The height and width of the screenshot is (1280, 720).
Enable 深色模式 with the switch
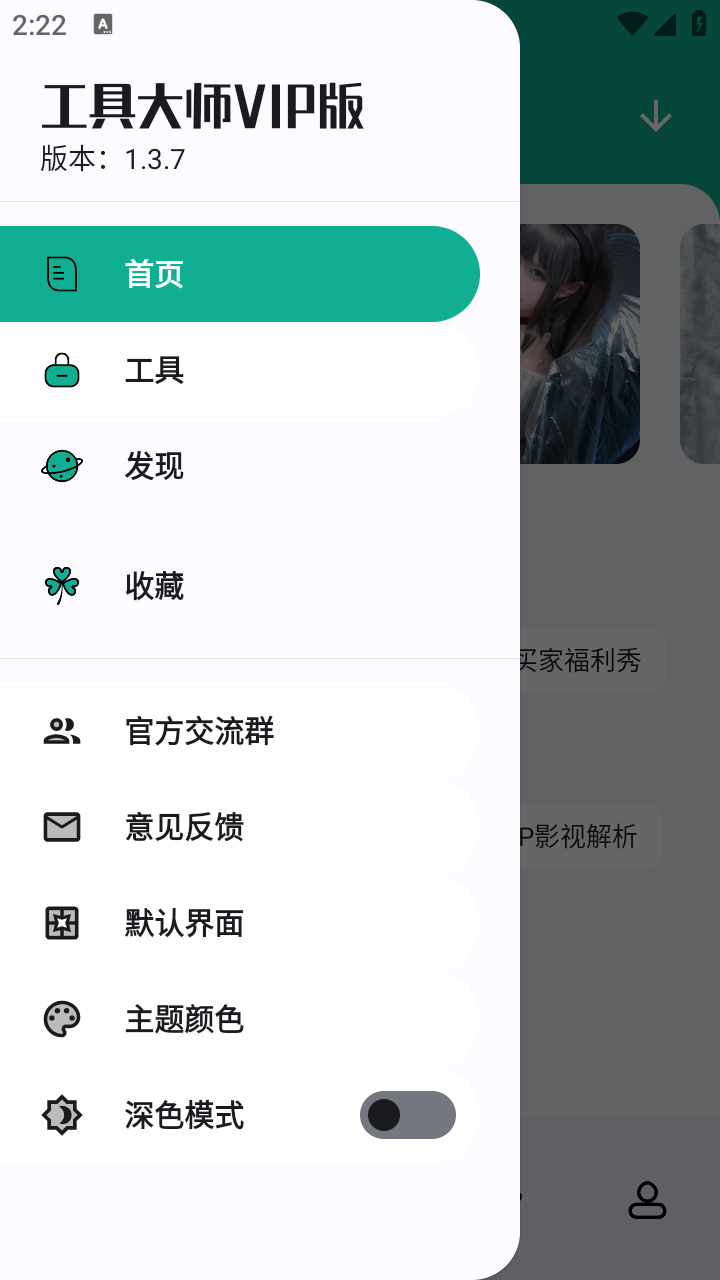point(408,1115)
